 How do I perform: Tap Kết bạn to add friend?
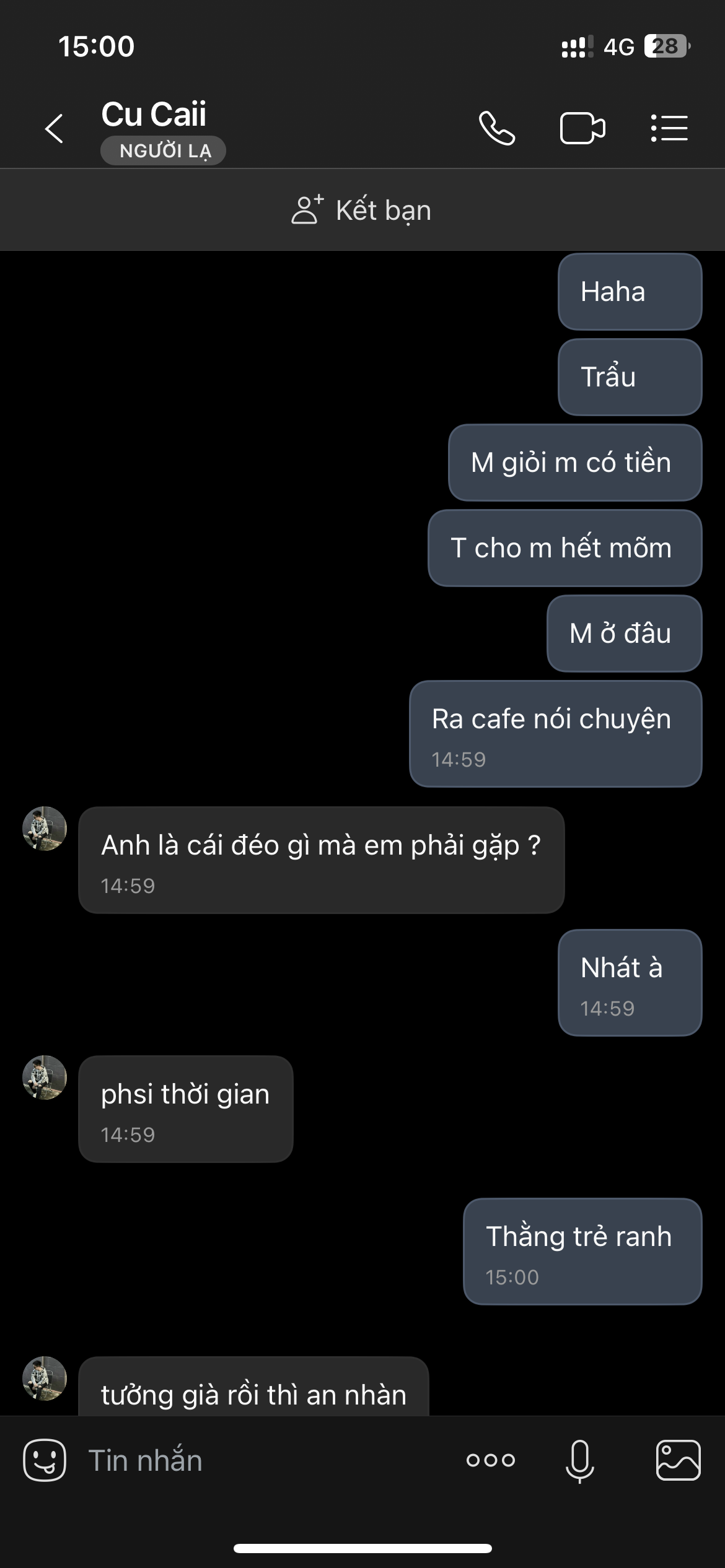362,211
